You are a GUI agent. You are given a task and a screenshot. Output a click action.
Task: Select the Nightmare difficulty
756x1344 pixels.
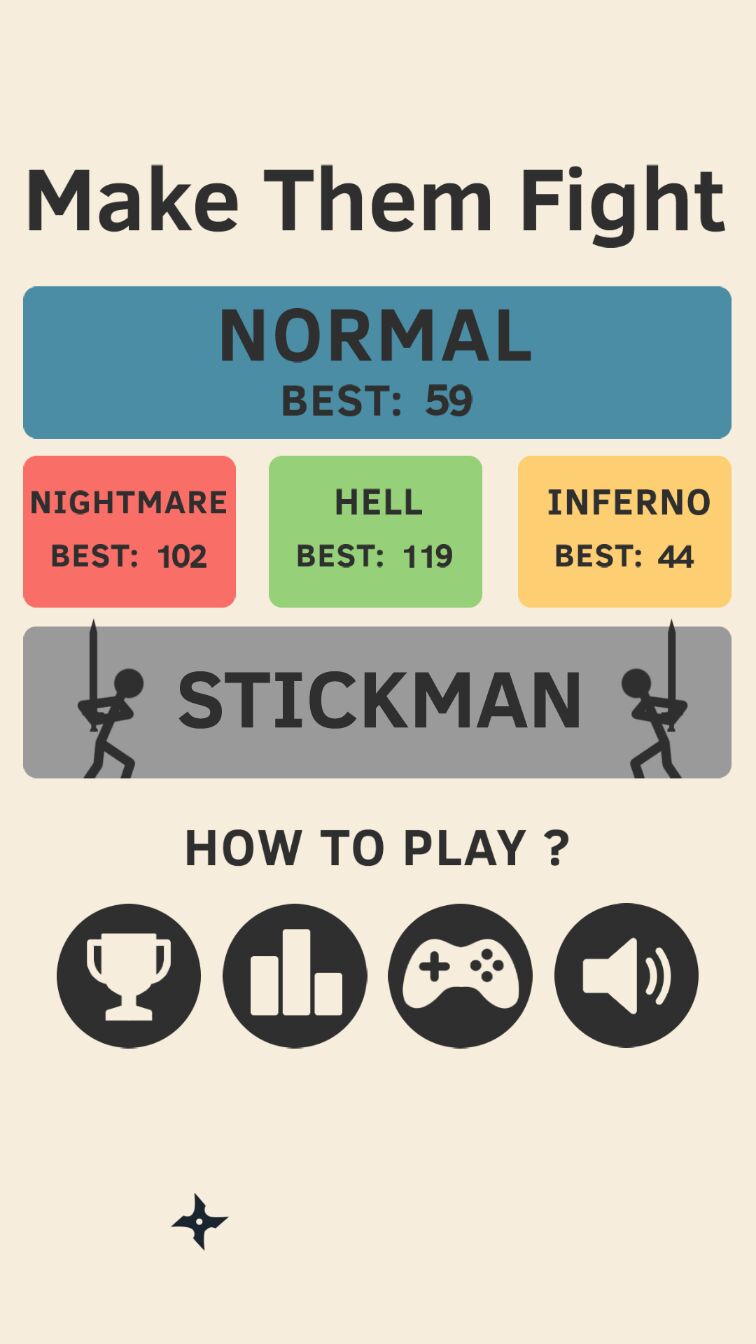click(129, 531)
